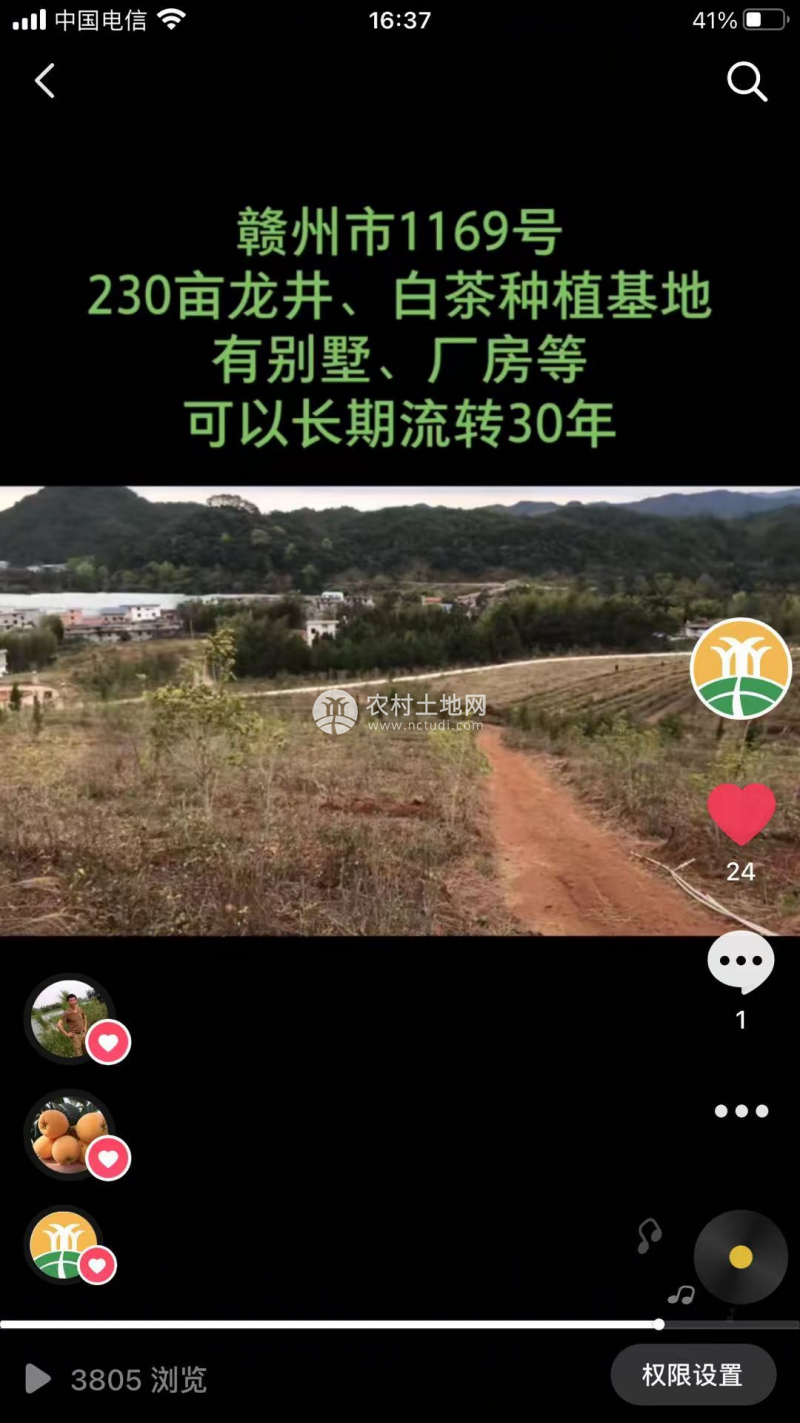Open comments with the speech bubble icon
Screen dimensions: 800x1423
(741, 962)
